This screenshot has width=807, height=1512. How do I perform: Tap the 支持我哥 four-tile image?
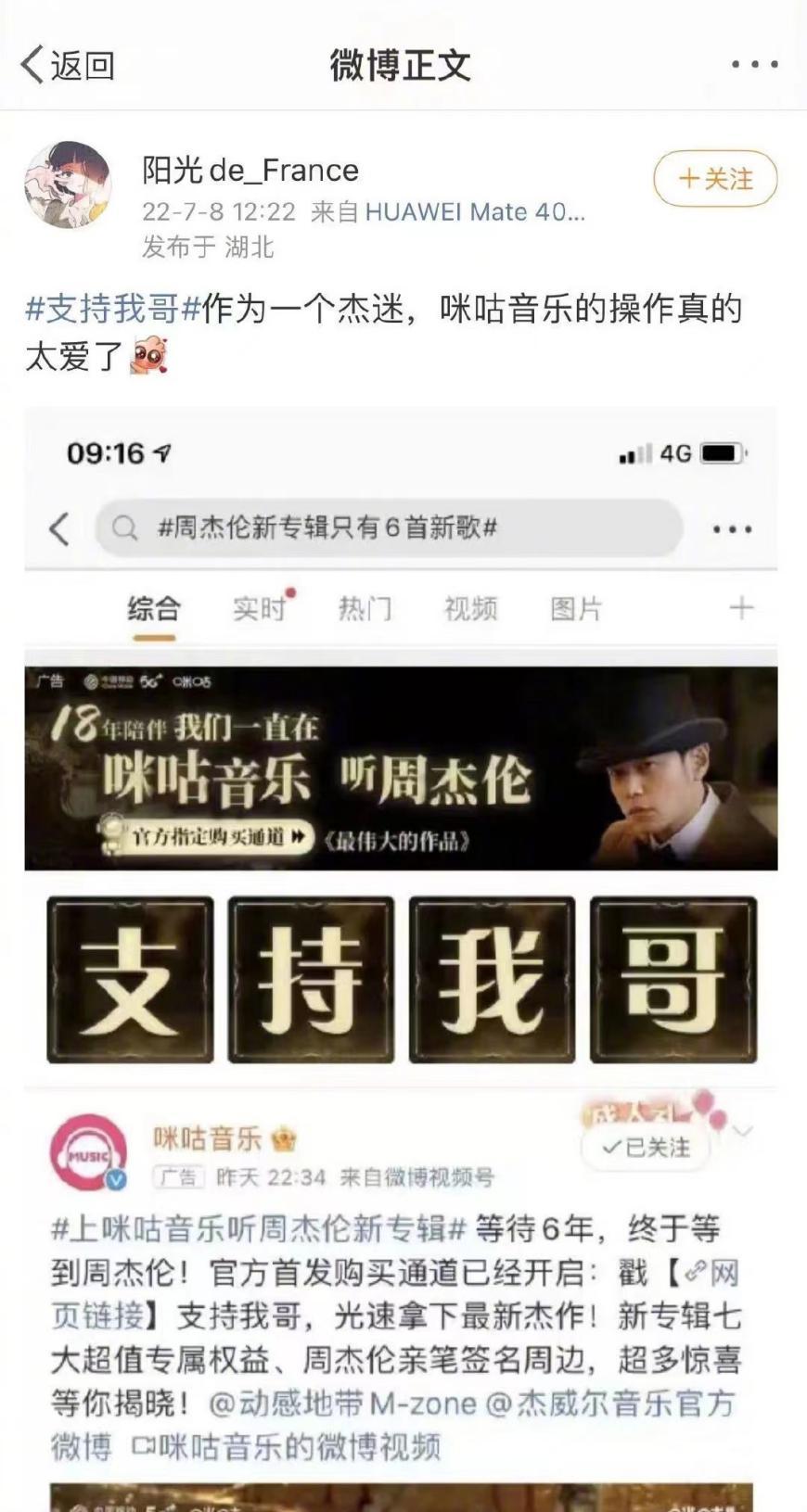coord(403,978)
